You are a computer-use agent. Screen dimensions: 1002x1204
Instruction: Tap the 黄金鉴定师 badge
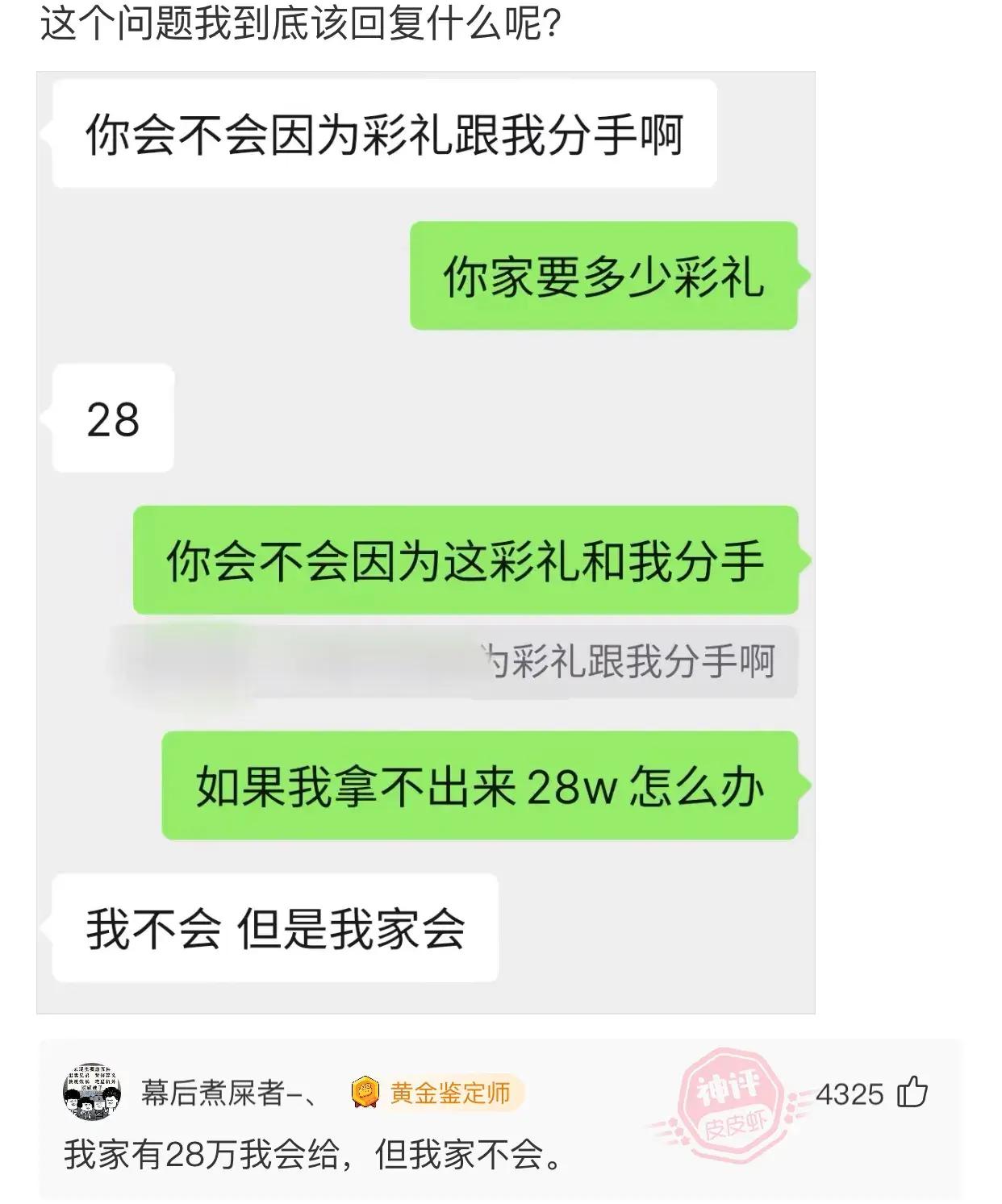point(438,1094)
